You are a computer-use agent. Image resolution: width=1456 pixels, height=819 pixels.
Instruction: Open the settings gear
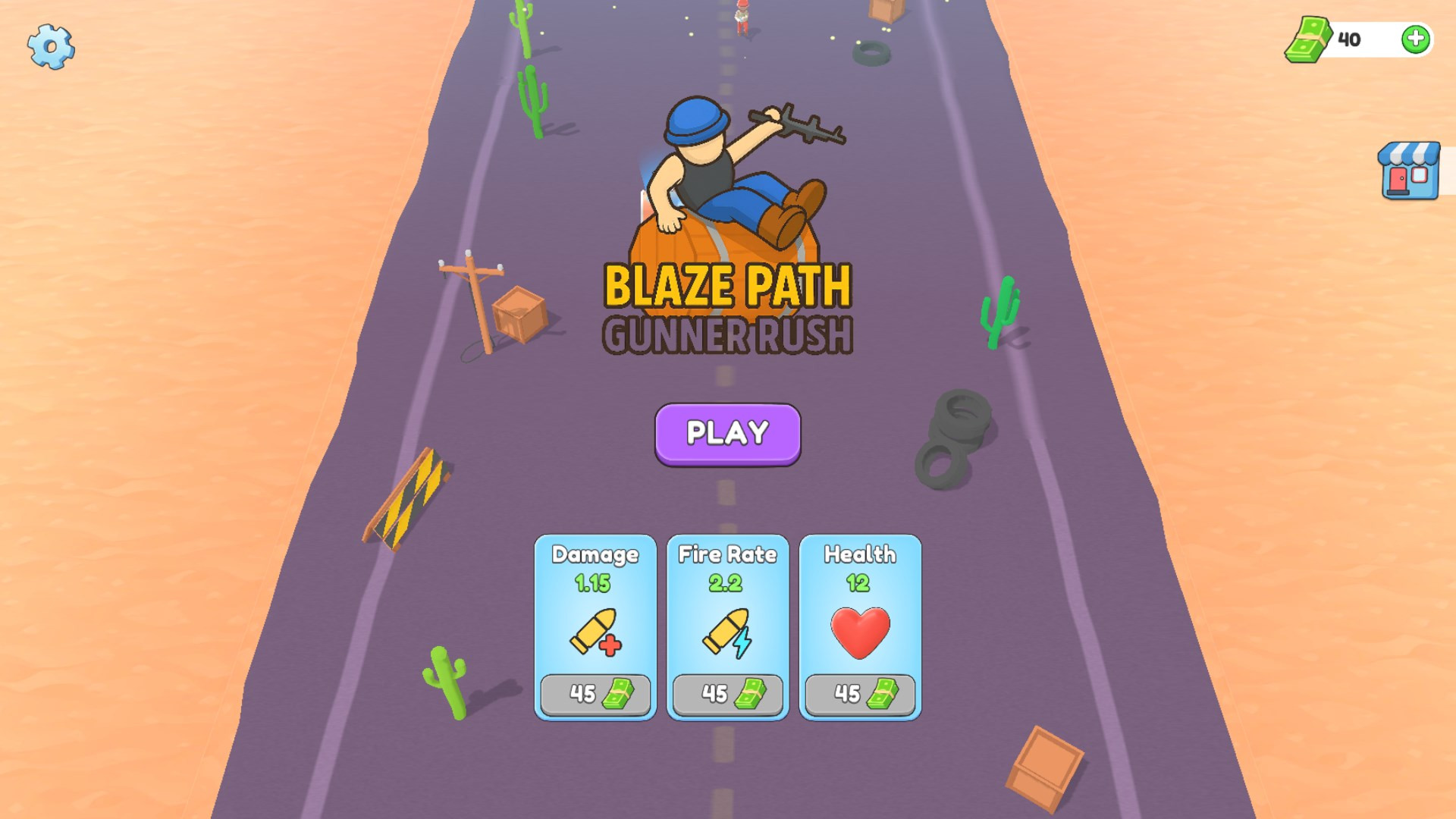51,47
